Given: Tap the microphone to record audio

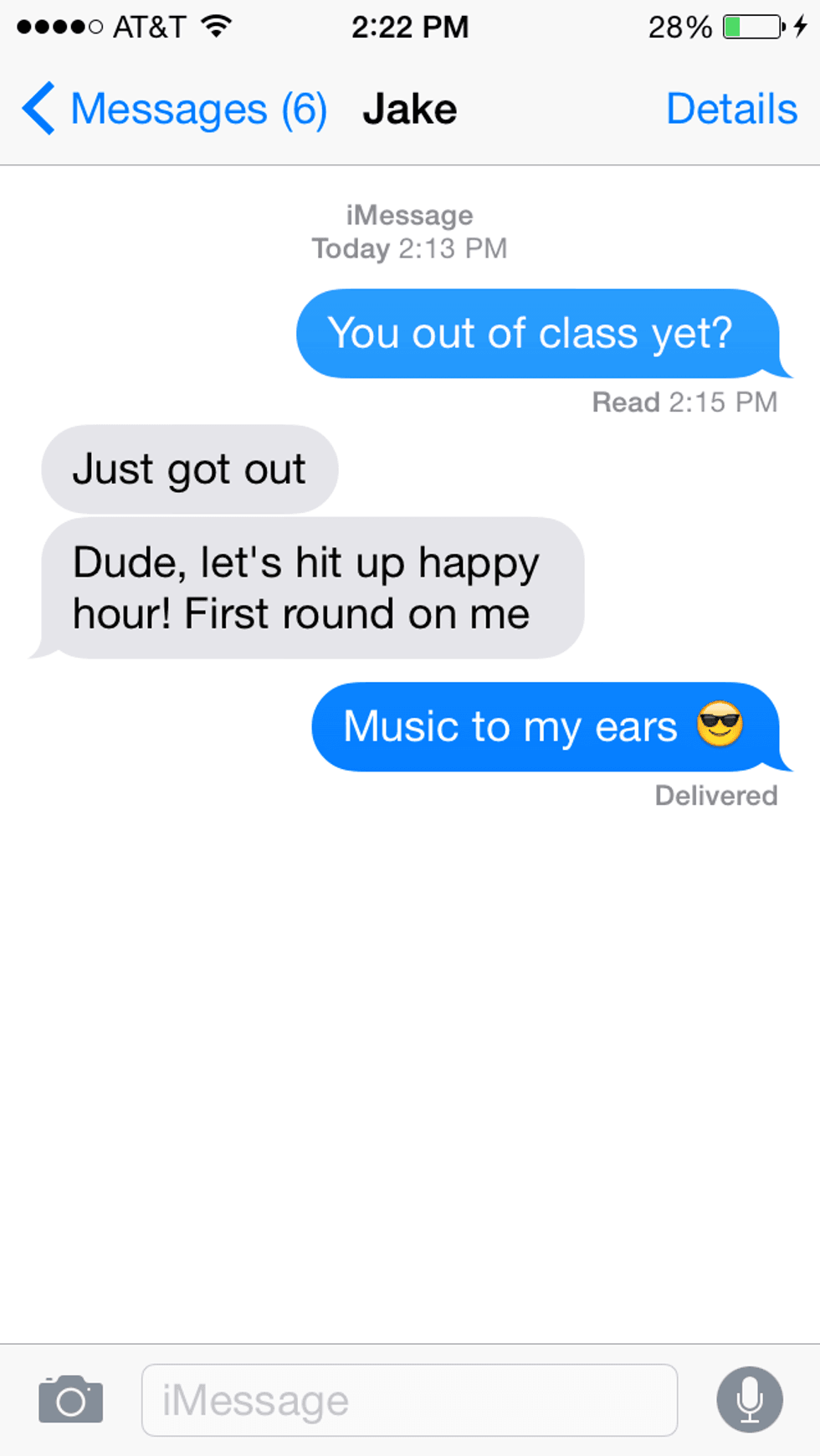Looking at the screenshot, I should 749,1399.
